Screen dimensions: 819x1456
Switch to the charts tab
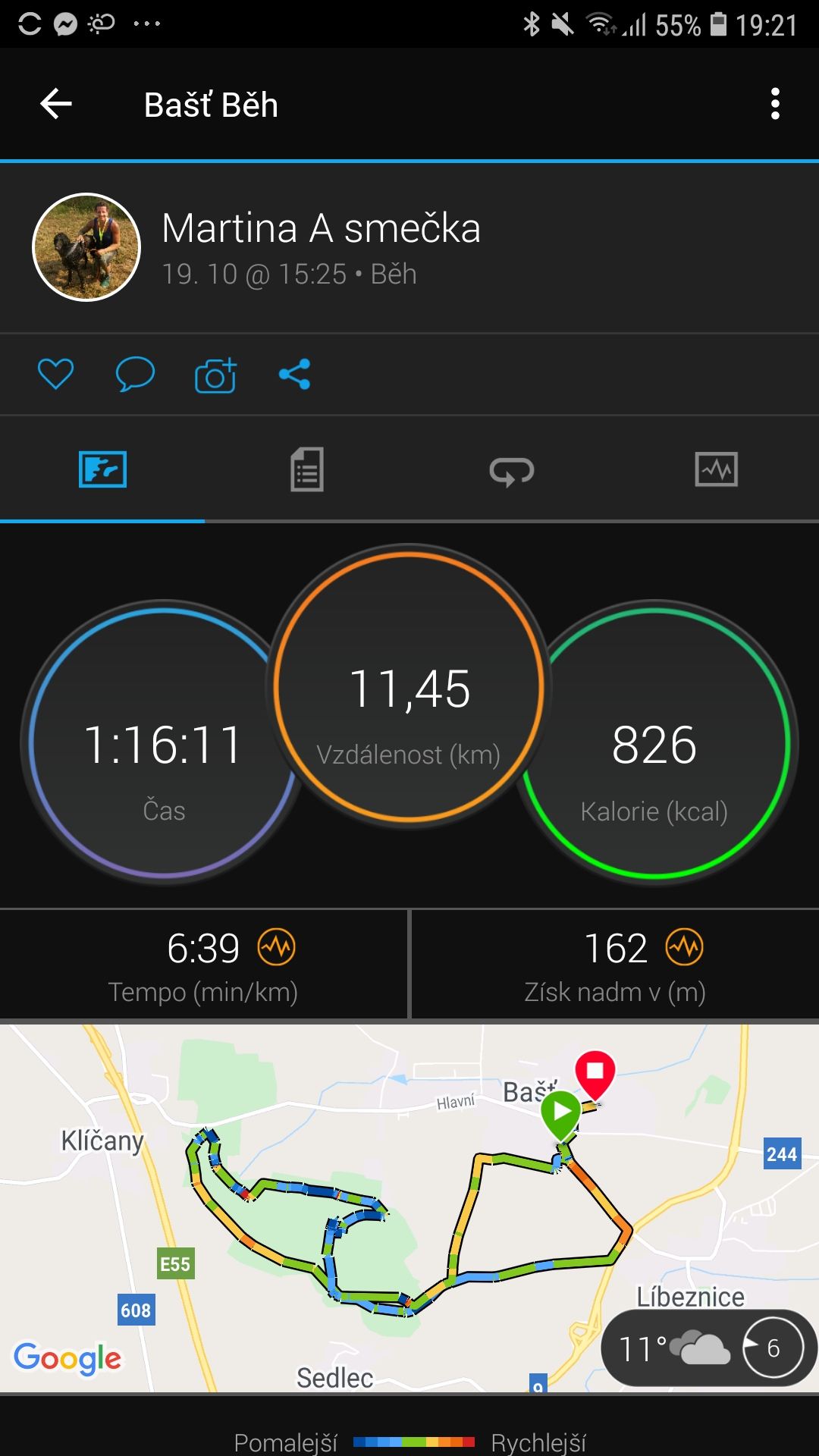tap(716, 469)
